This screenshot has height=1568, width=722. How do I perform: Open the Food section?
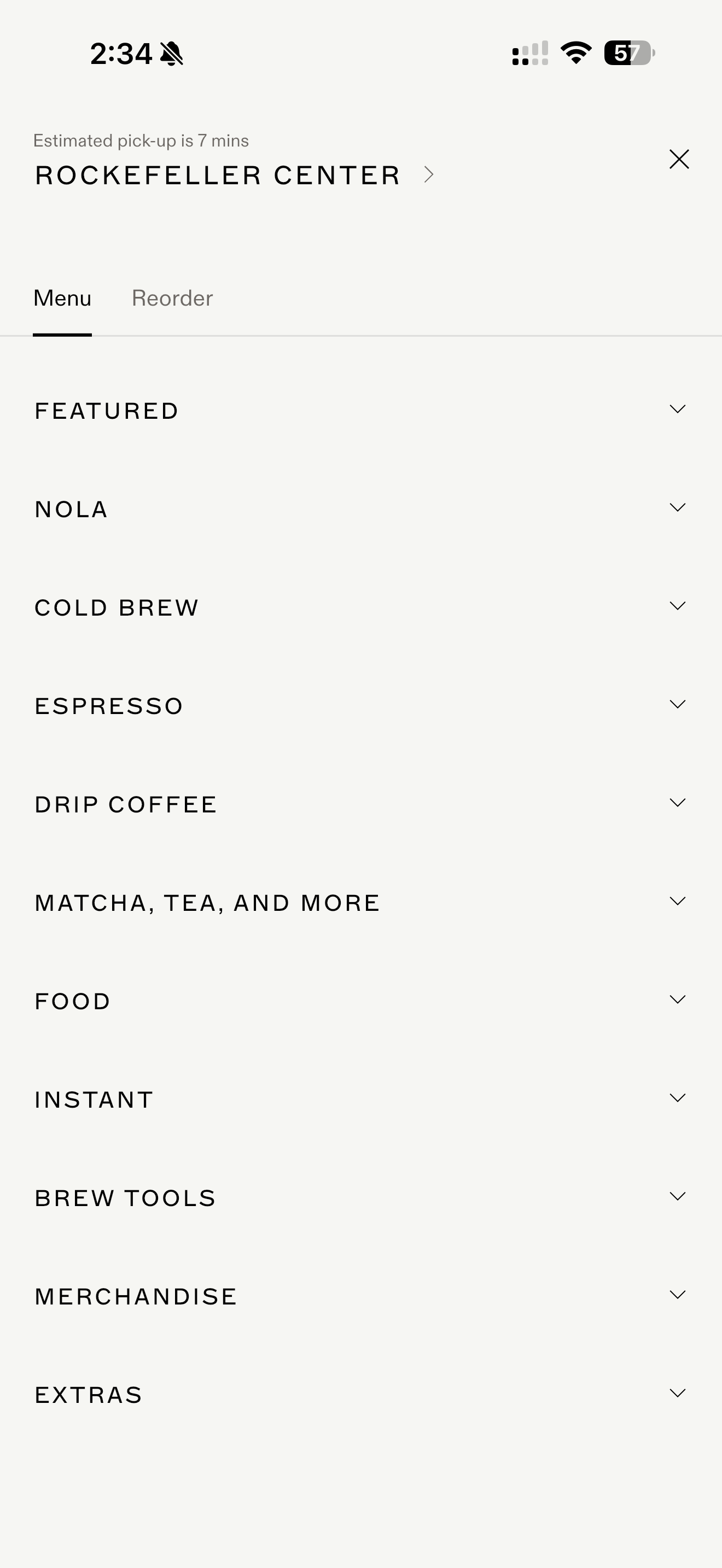point(360,1001)
